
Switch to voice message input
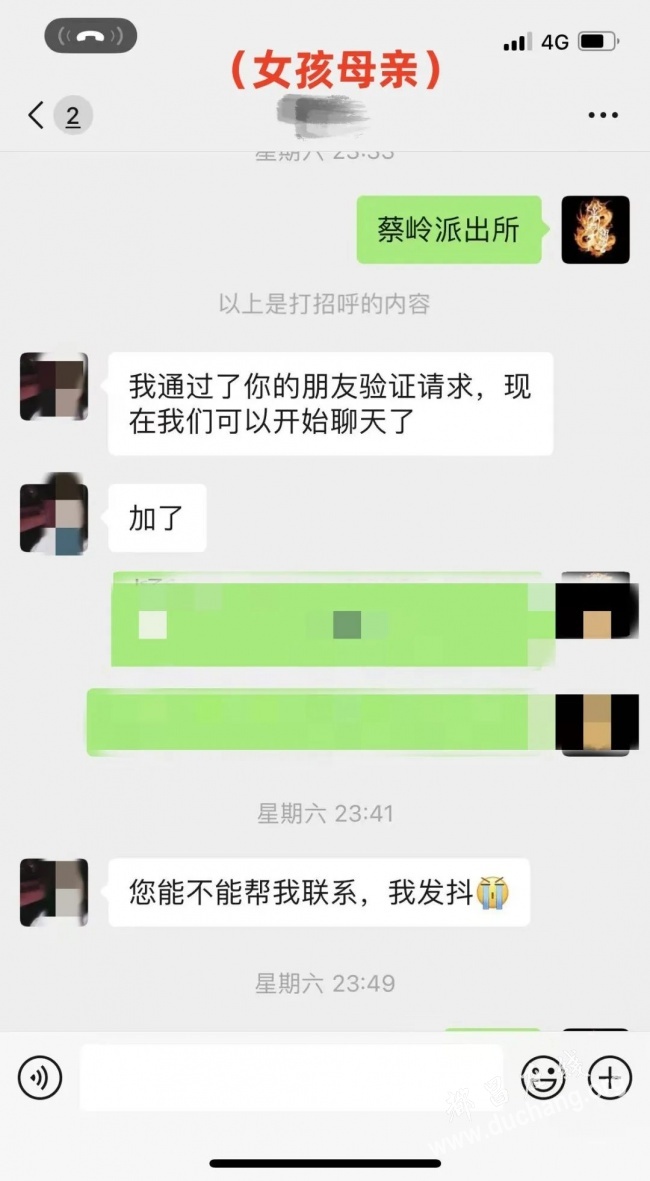pos(40,1077)
